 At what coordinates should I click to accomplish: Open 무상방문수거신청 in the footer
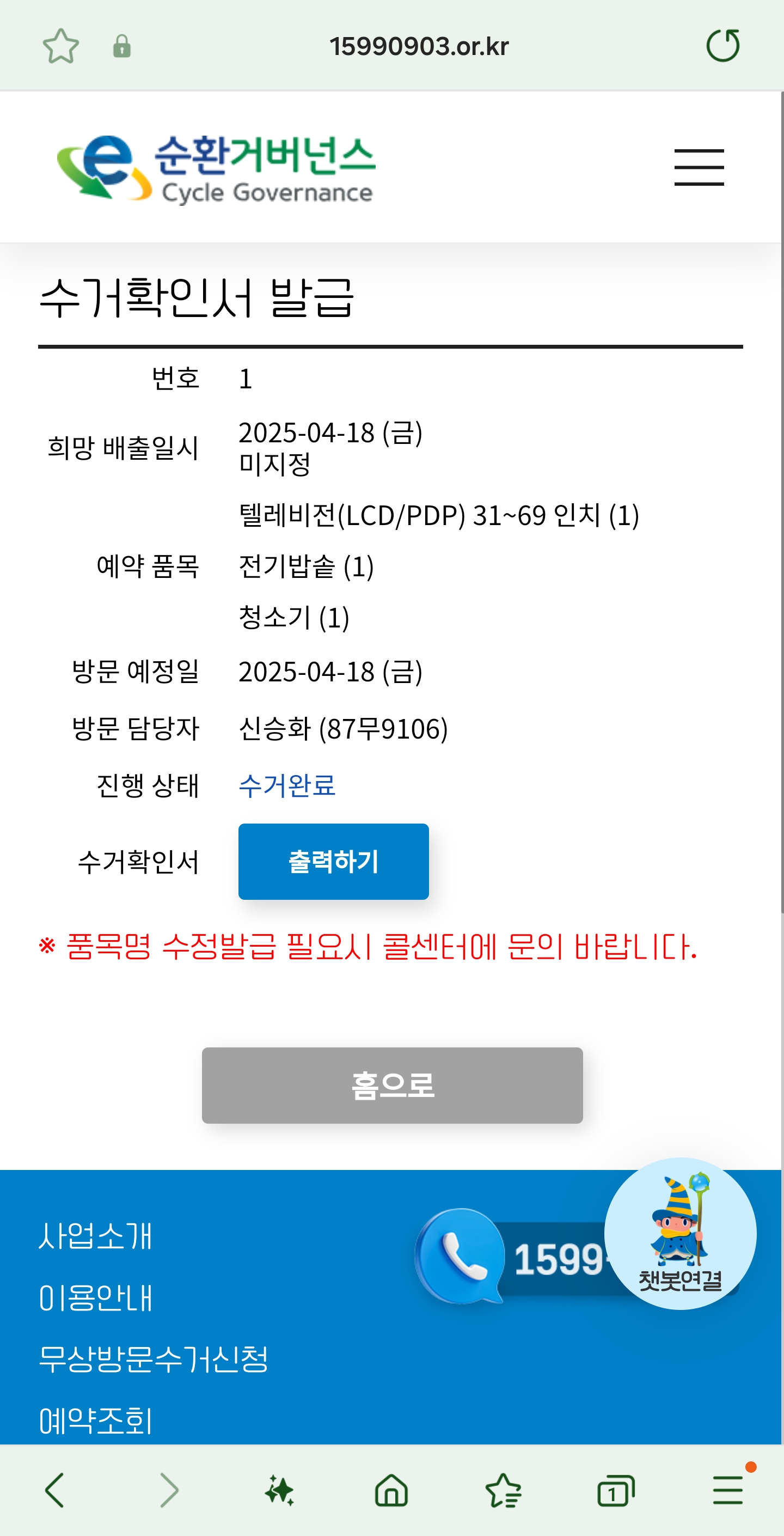pyautogui.click(x=154, y=1359)
